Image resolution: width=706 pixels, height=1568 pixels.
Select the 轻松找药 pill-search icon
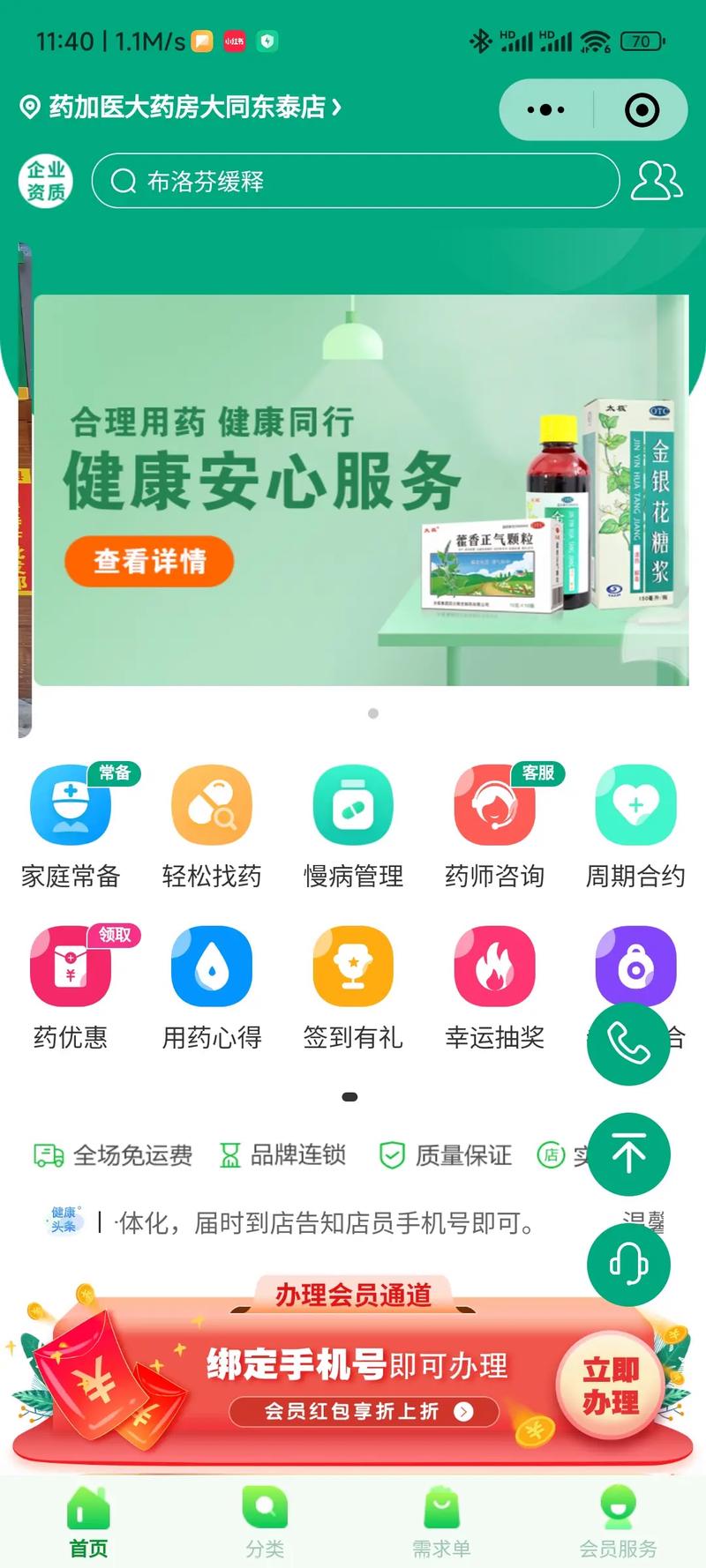pos(211,805)
